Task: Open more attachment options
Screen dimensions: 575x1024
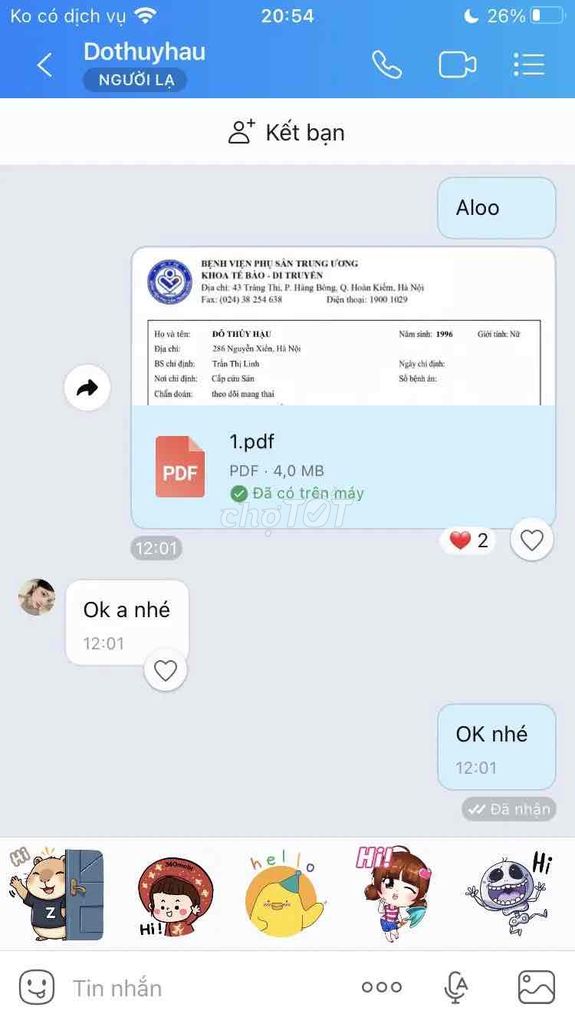Action: click(382, 987)
